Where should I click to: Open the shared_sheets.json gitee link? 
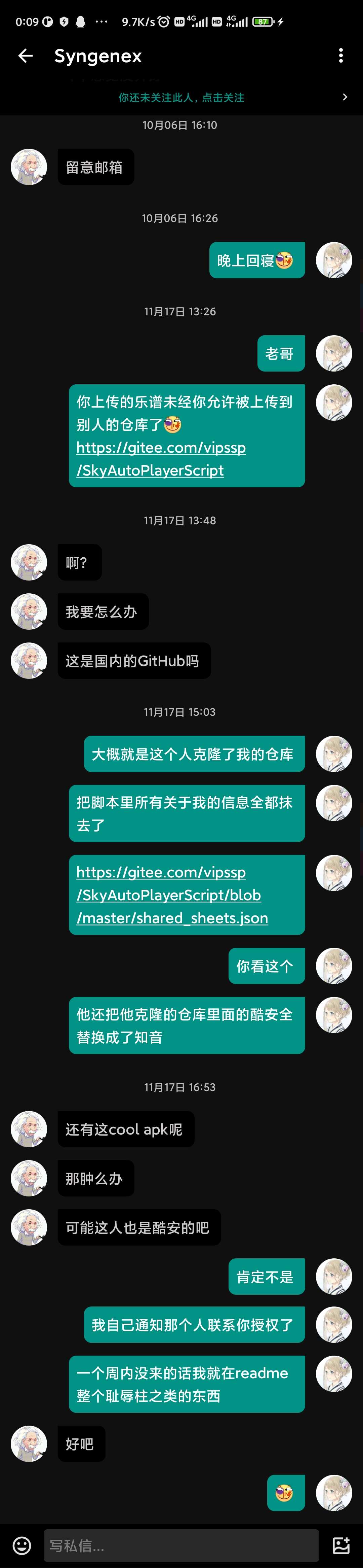[172, 895]
